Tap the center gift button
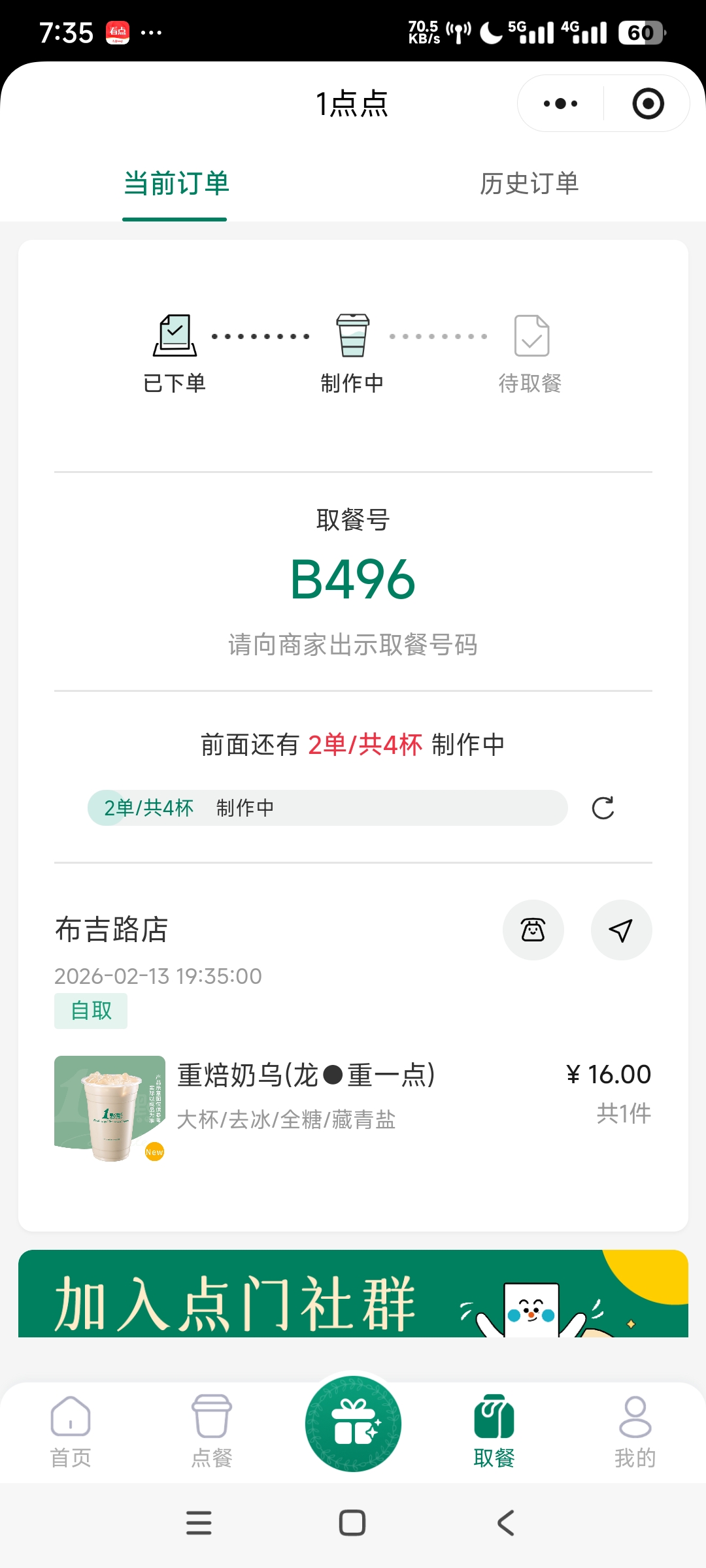706x1568 pixels. (353, 1424)
